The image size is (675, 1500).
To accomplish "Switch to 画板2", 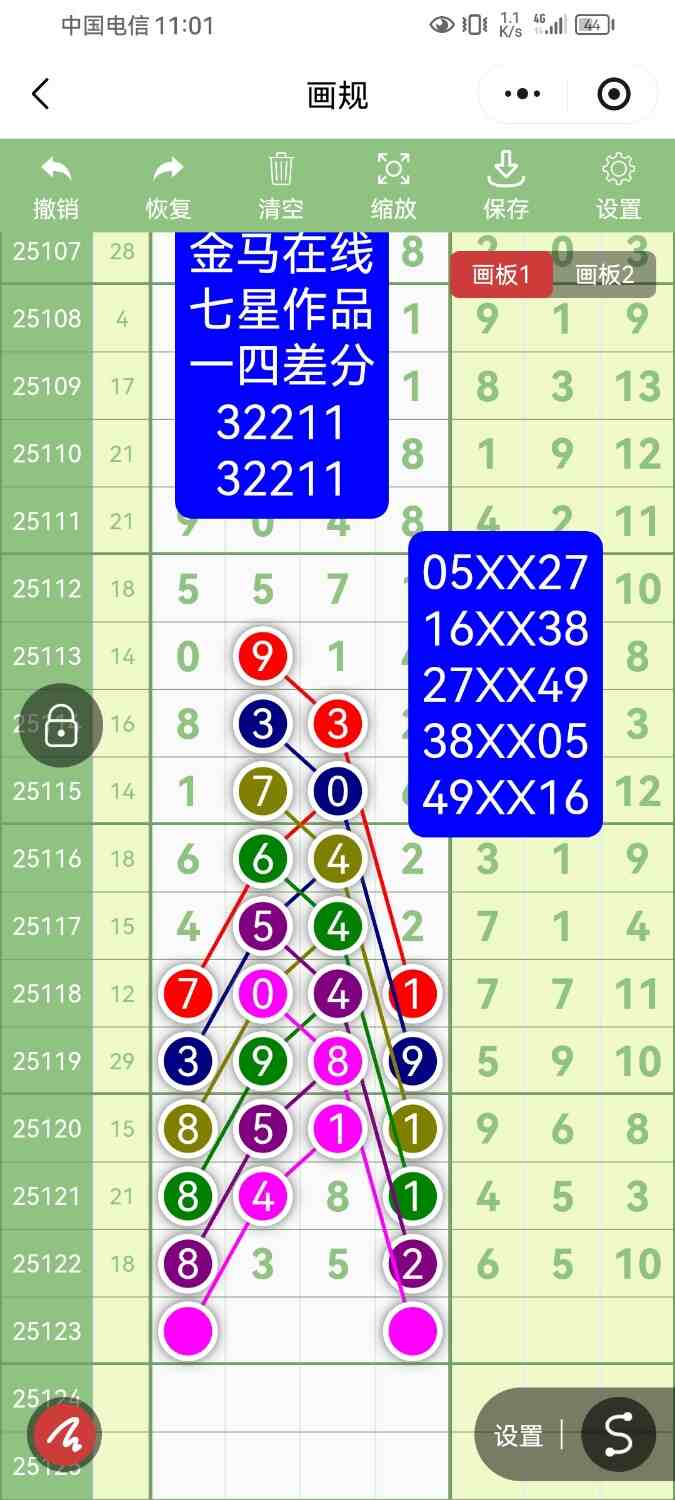I will tap(605, 275).
